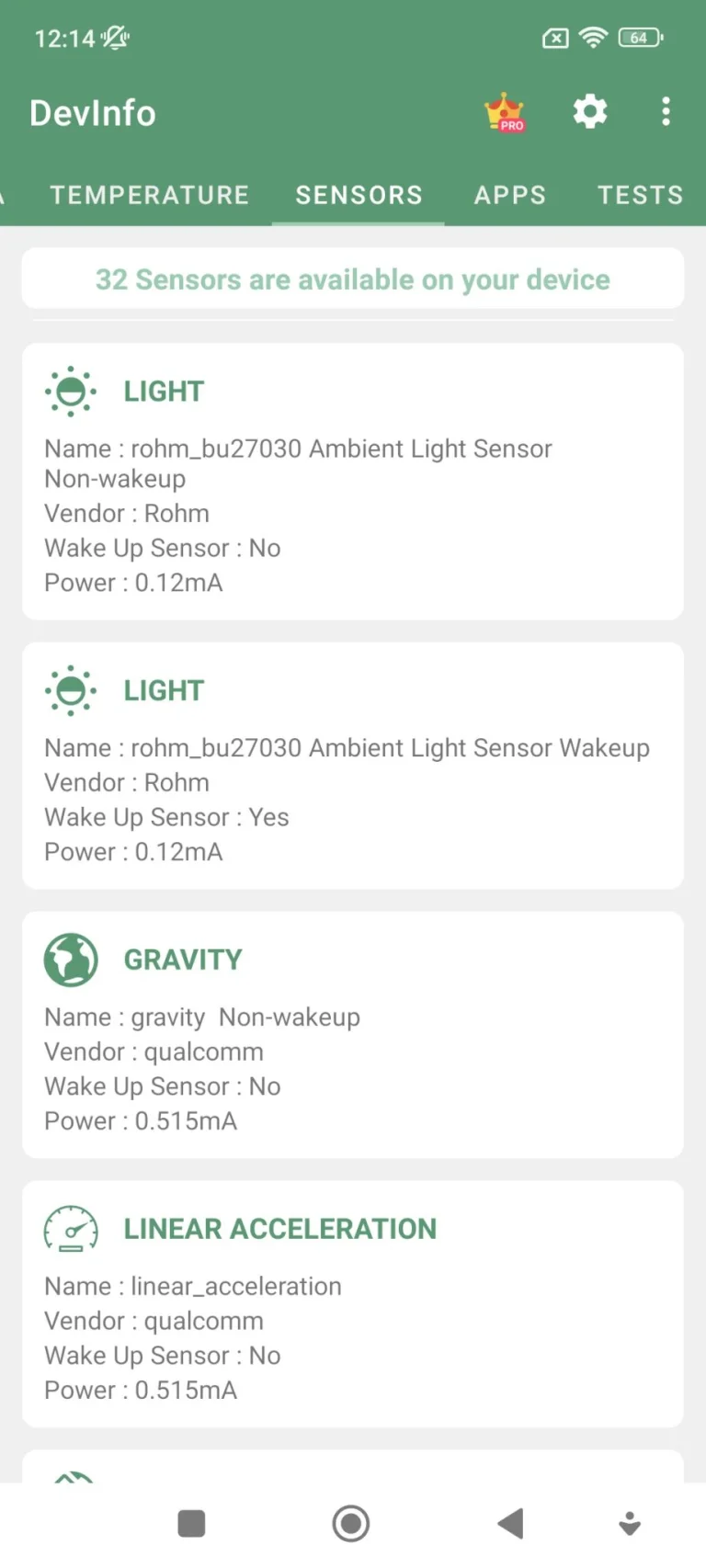Viewport: 706px width, 1568px height.
Task: Tap the PRO crown icon
Action: pyautogui.click(x=504, y=111)
